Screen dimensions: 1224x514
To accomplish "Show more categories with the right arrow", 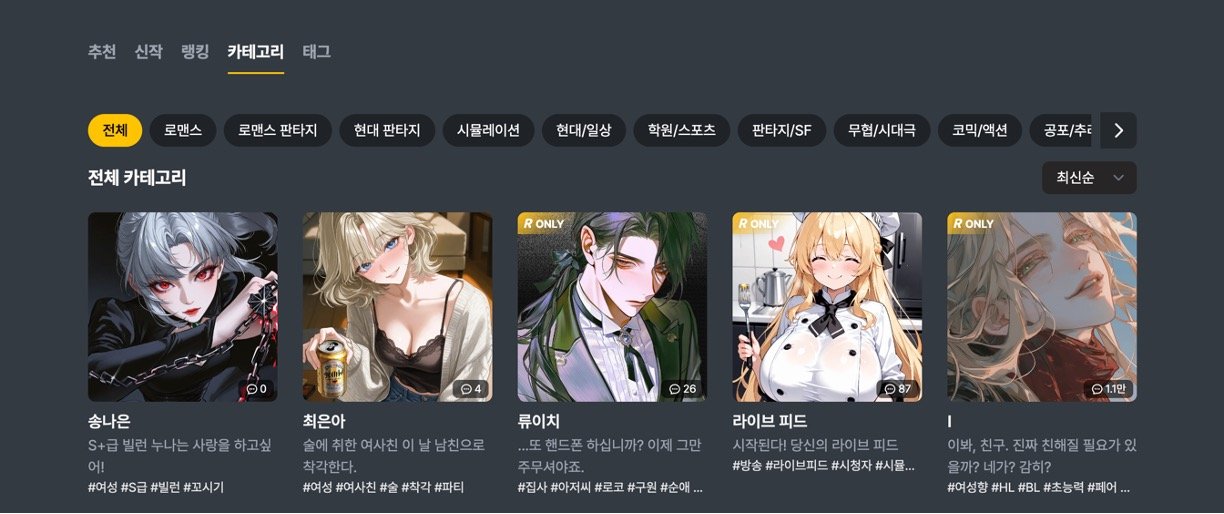I will tap(1118, 130).
